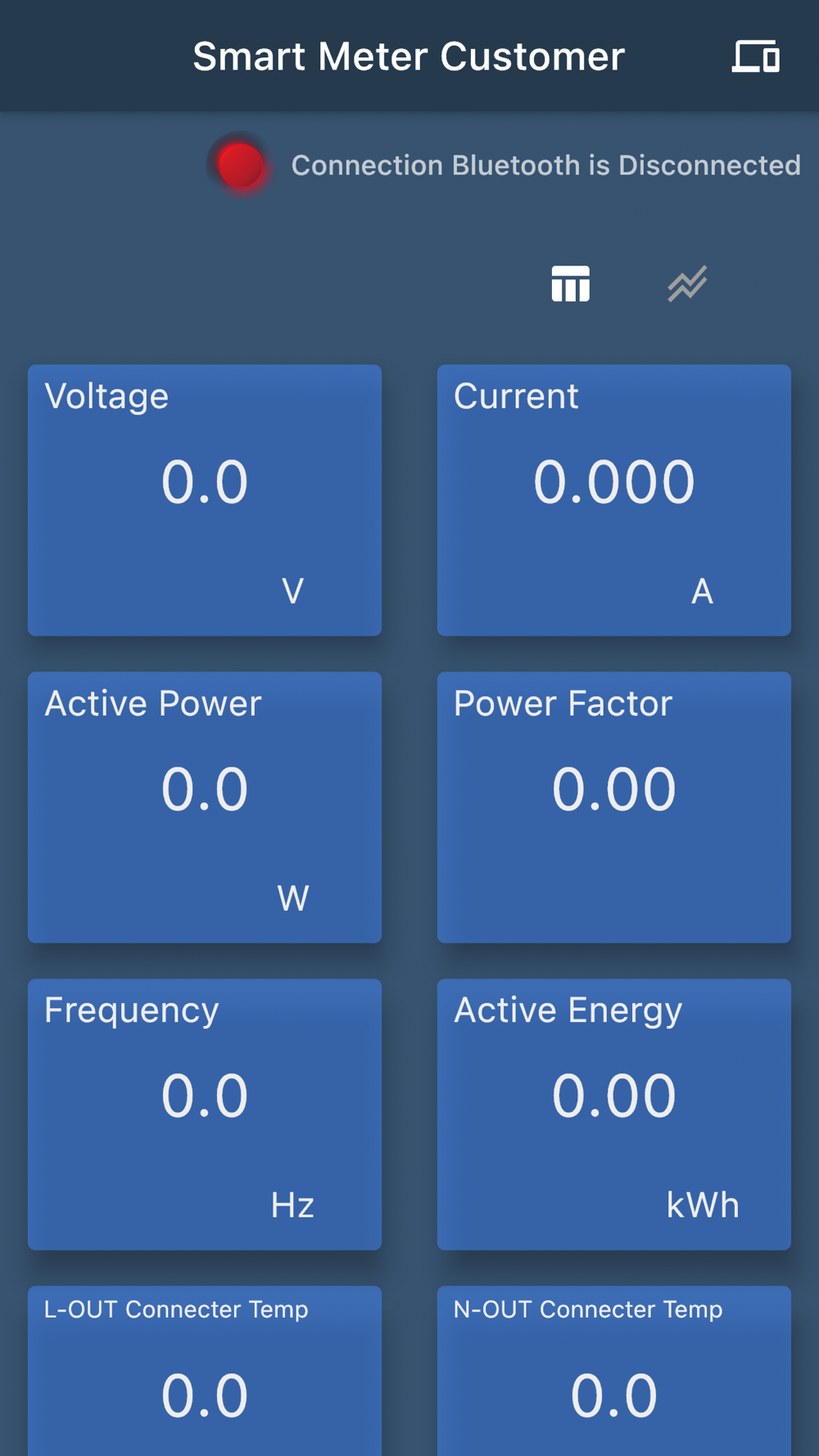Image resolution: width=819 pixels, height=1456 pixels.
Task: Open the devices icon in the header
Action: coord(755,57)
